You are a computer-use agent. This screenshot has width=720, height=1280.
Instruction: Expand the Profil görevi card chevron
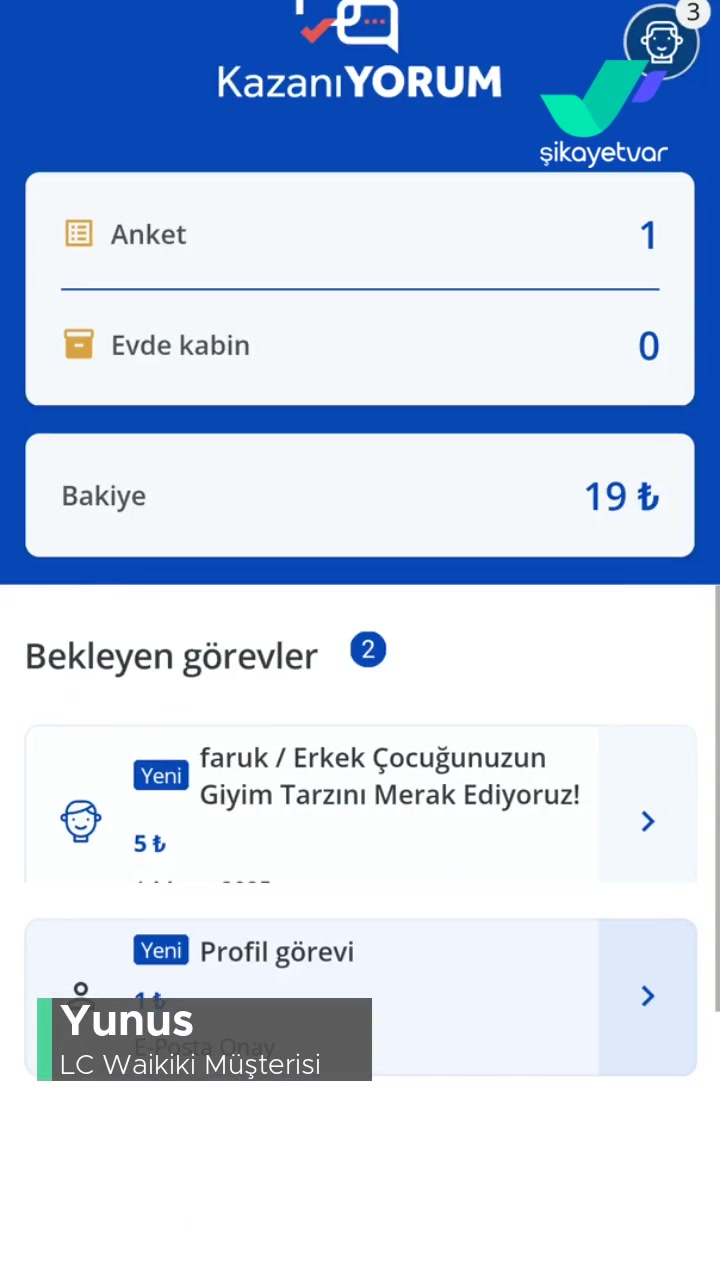click(x=647, y=996)
